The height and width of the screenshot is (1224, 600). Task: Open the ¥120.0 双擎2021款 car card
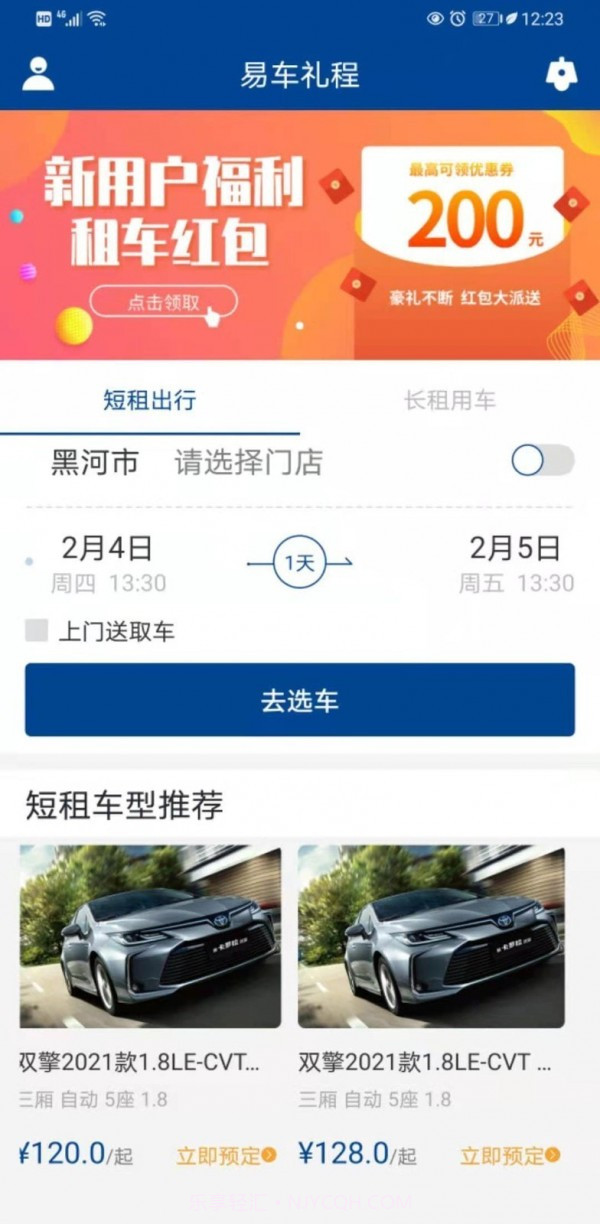tap(150, 937)
